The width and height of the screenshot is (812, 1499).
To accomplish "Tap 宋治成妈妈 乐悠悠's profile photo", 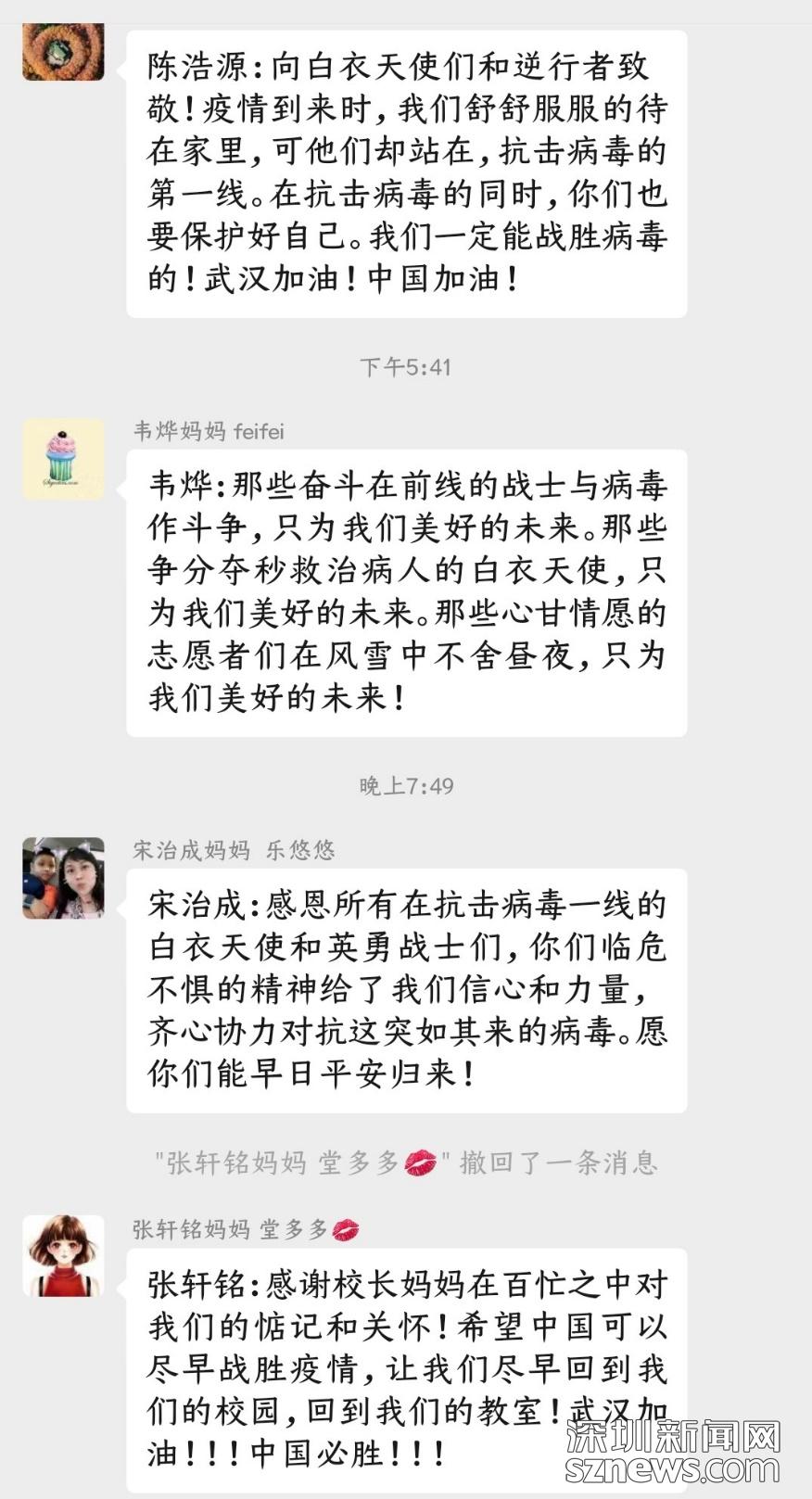I will coord(63,878).
